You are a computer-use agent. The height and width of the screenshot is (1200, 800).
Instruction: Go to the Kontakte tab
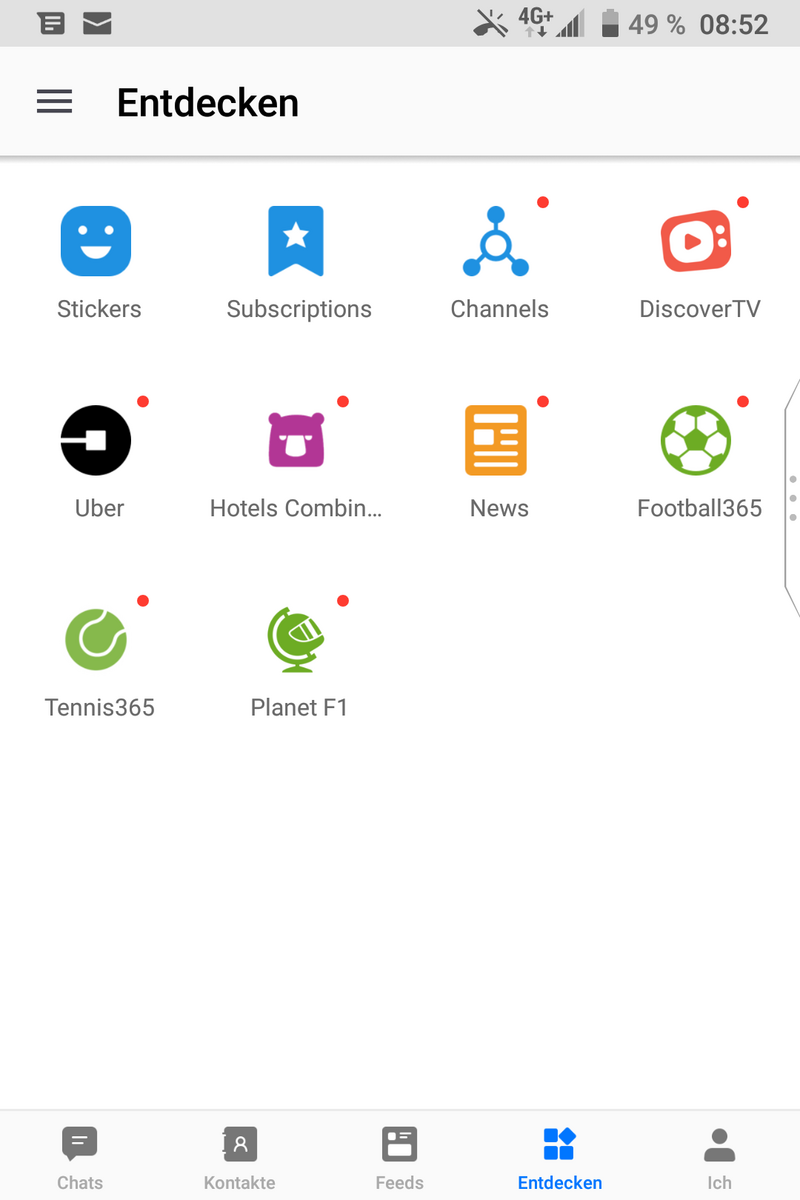(x=240, y=1156)
